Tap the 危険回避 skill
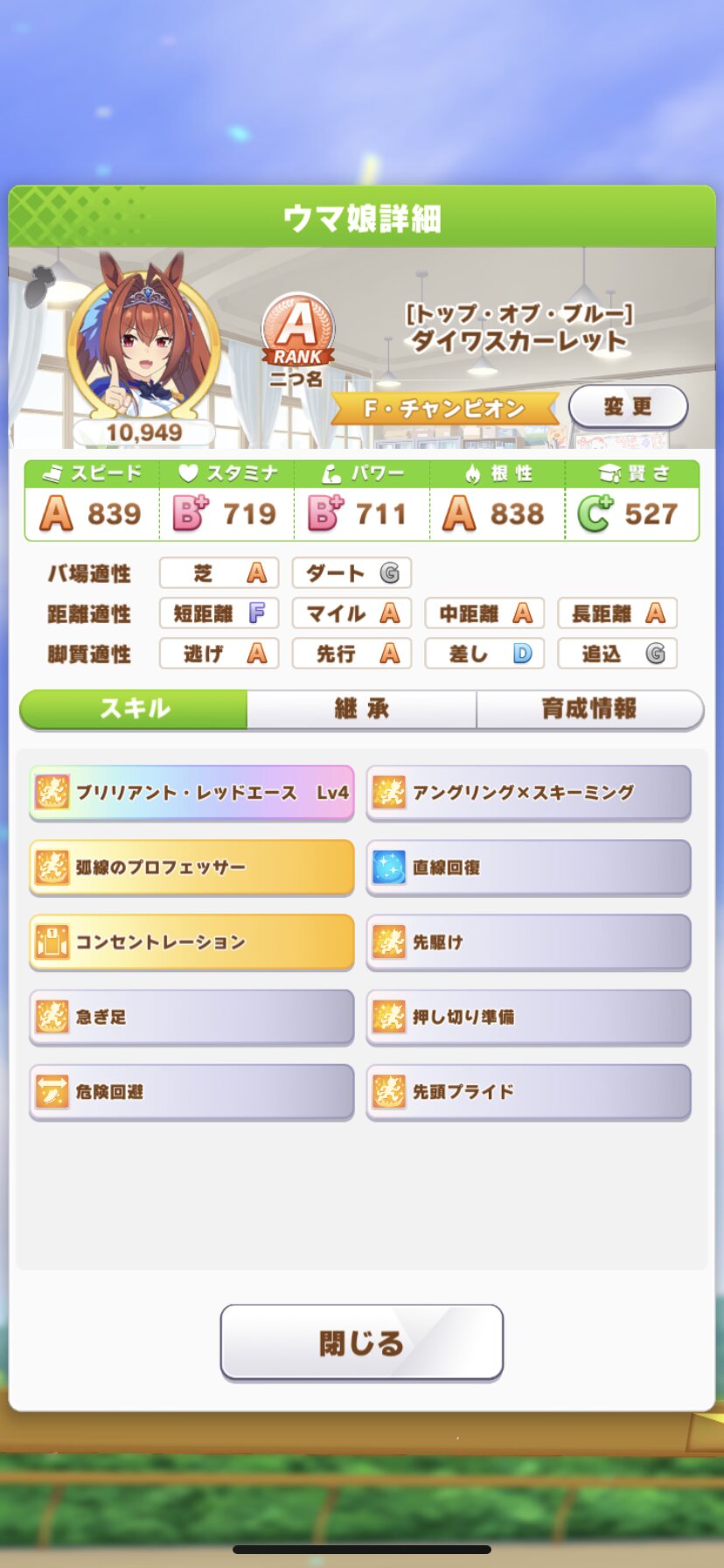 pyautogui.click(x=191, y=1092)
